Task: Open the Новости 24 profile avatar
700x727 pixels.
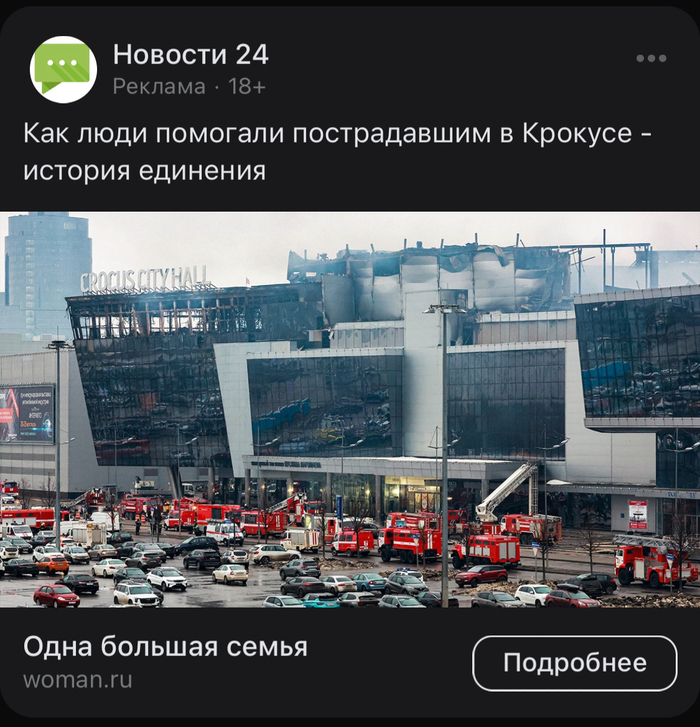Action: coord(63,69)
